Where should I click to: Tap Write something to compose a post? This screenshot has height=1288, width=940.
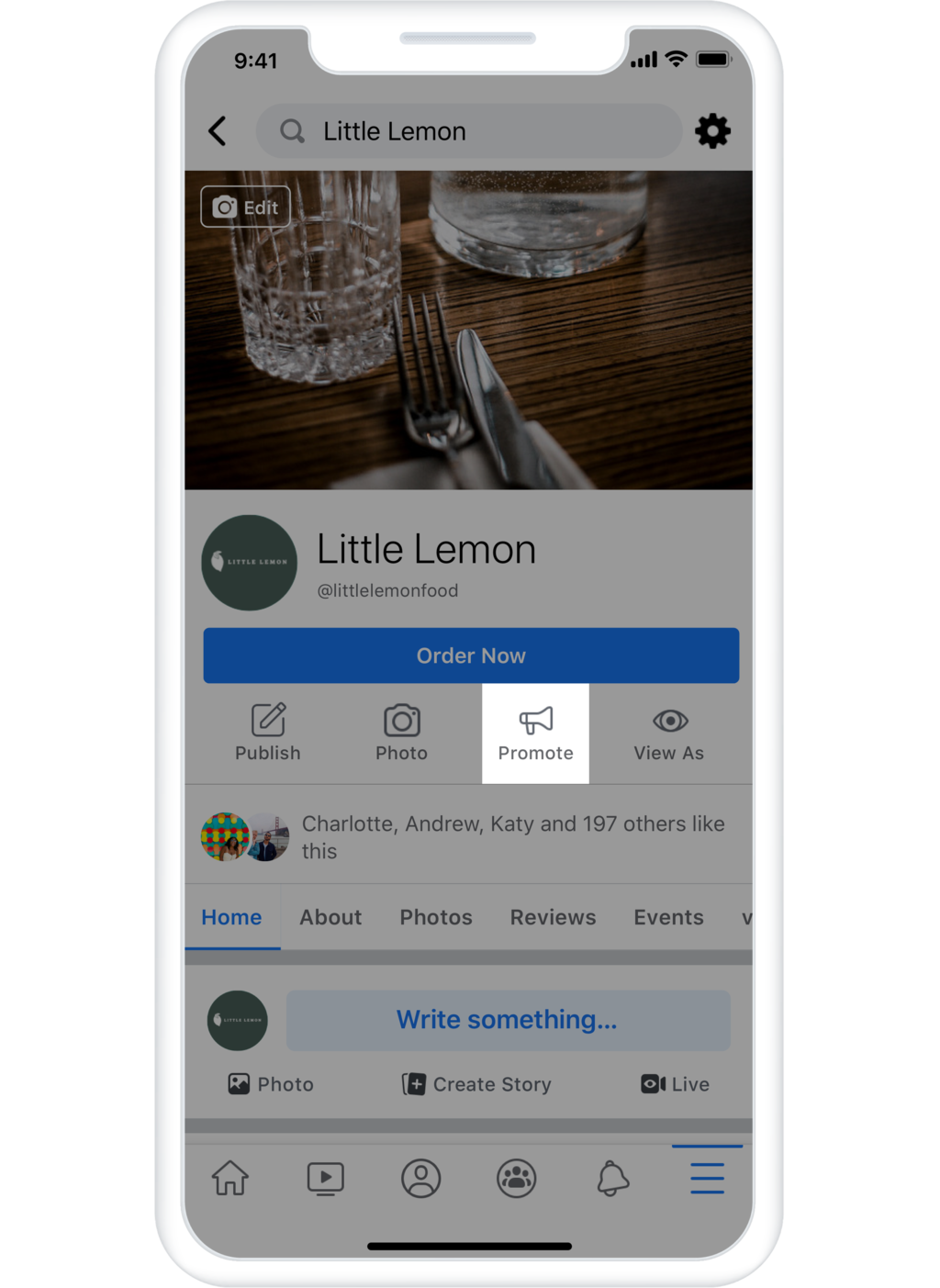coord(508,1020)
